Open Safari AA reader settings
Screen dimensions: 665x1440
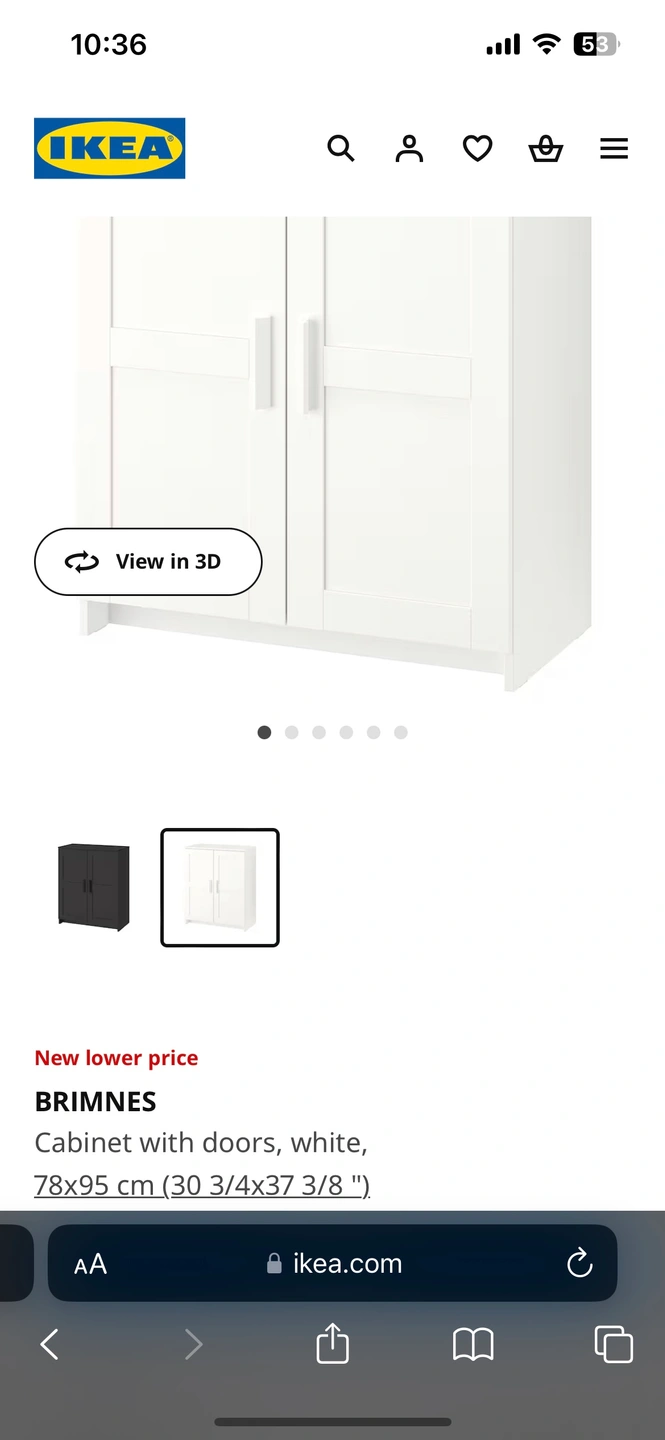click(x=90, y=1264)
